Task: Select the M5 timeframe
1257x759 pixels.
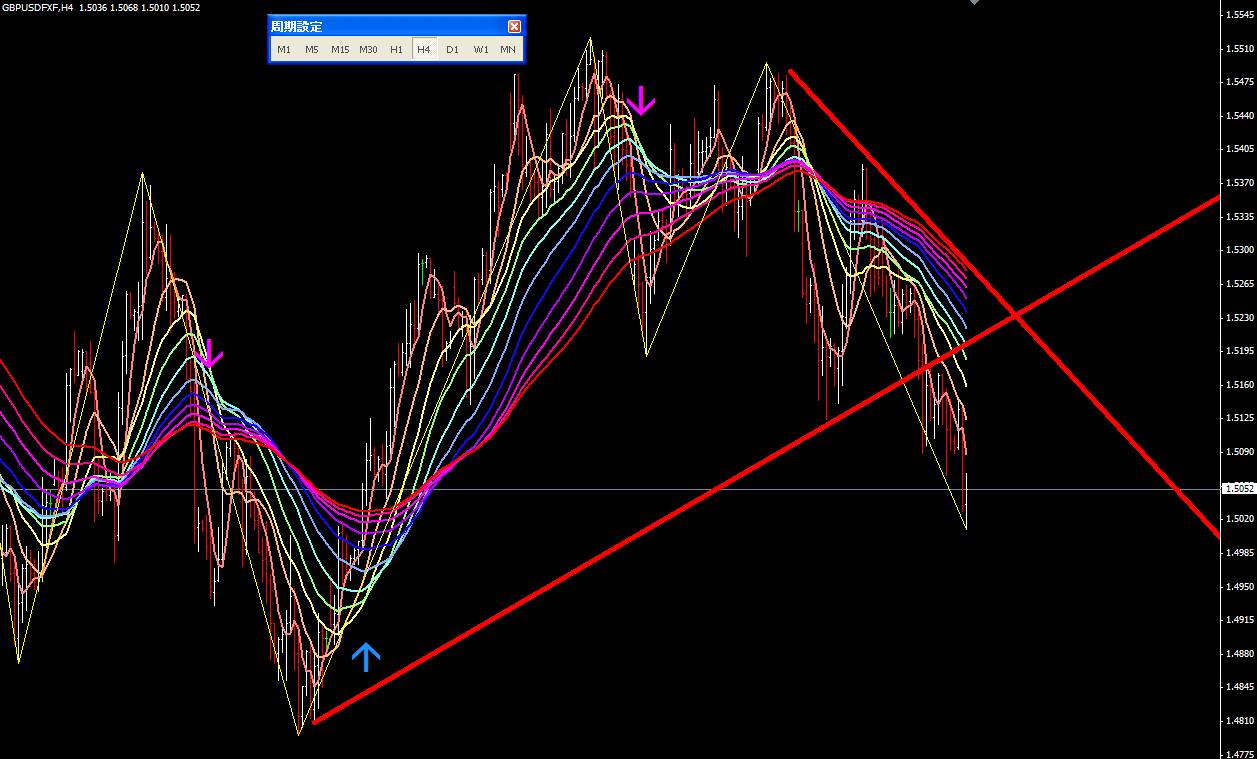Action: pyautogui.click(x=312, y=49)
